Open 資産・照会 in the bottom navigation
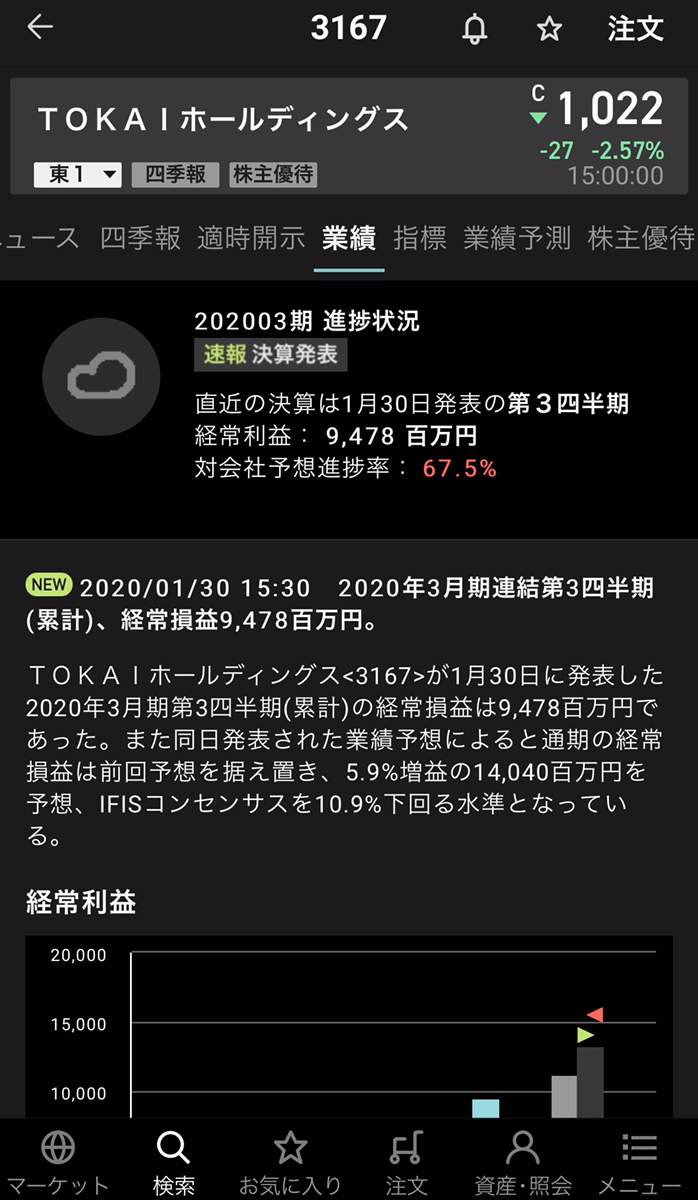Screen dimensions: 698x1200 point(522,1162)
